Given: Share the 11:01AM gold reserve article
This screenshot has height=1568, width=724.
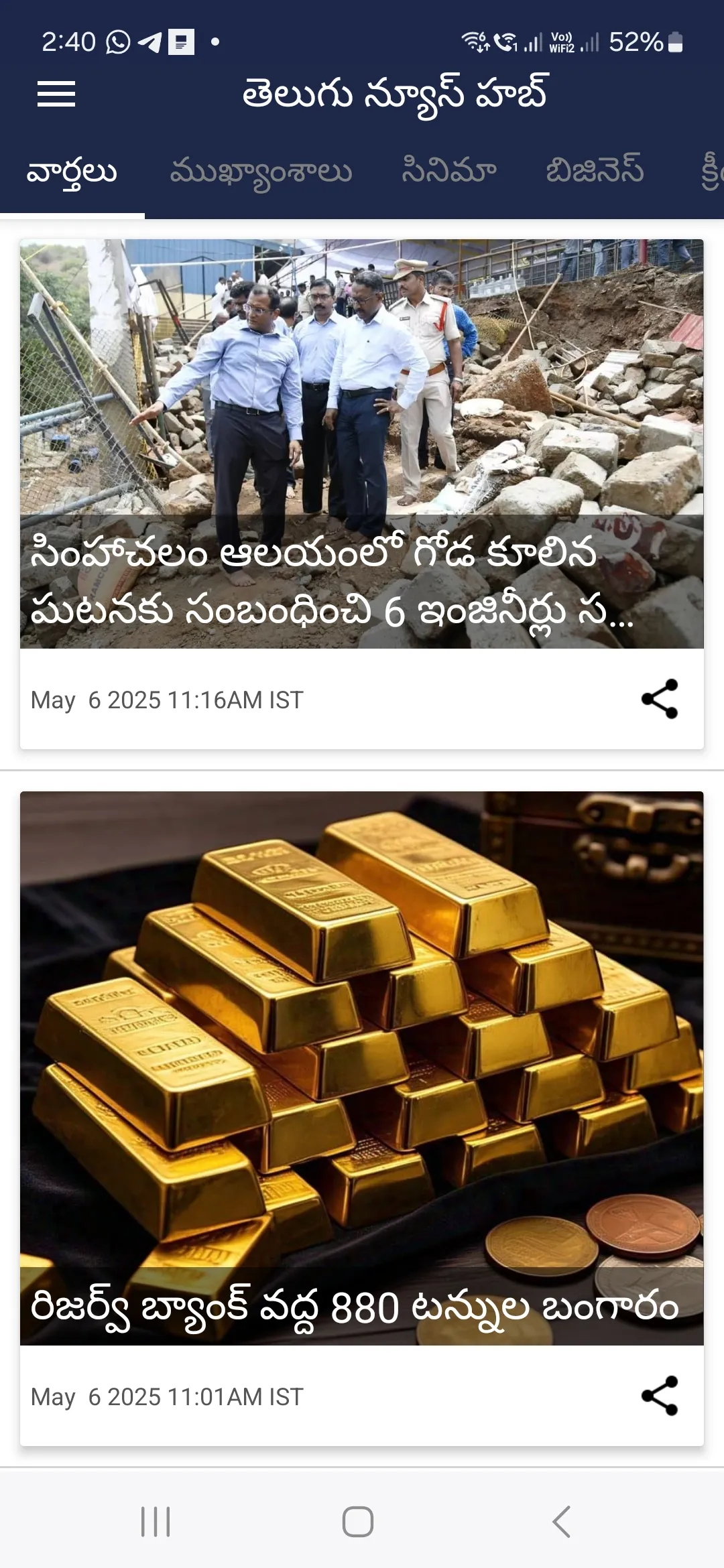Looking at the screenshot, I should (x=660, y=1396).
